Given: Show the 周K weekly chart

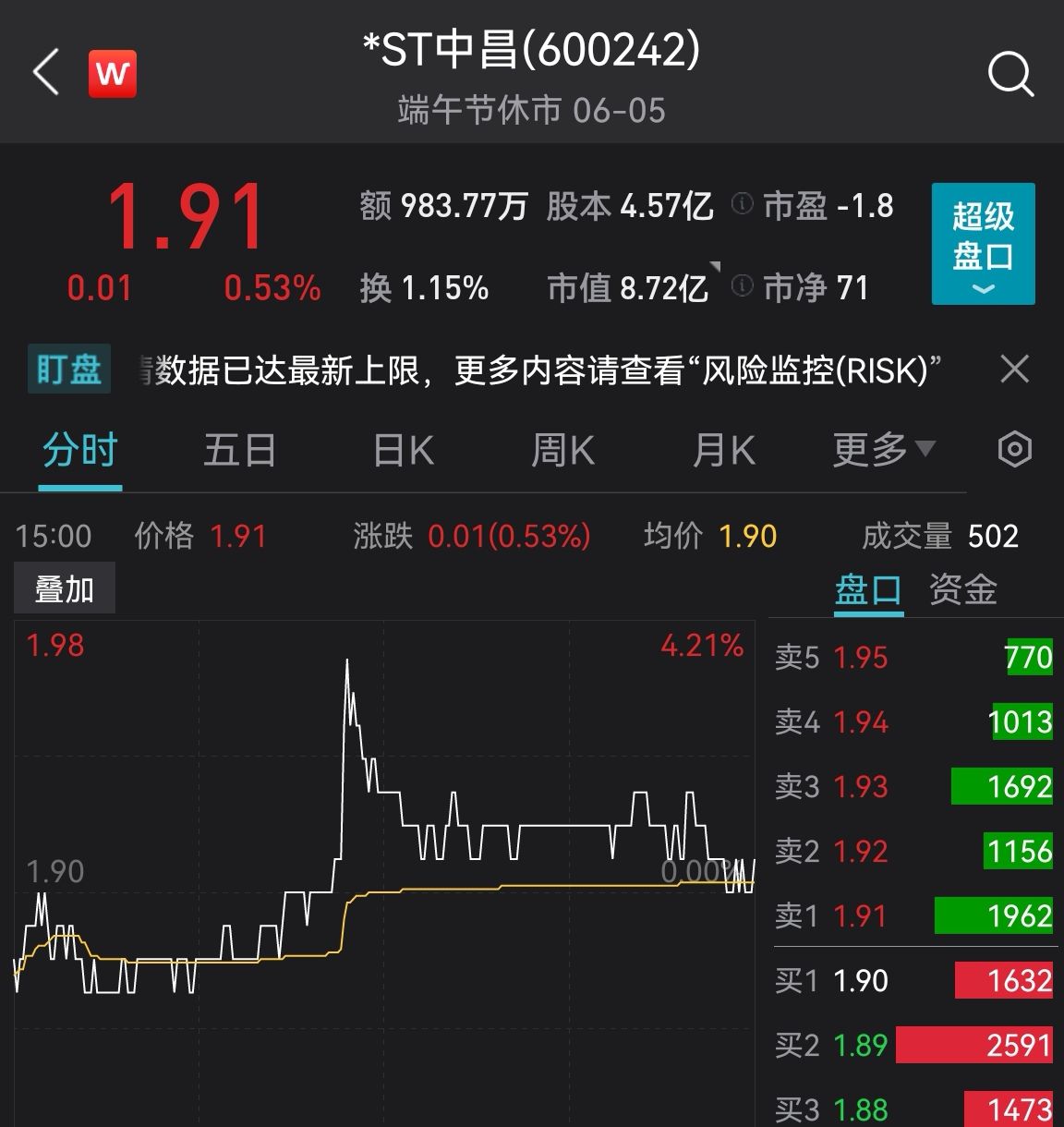Looking at the screenshot, I should tap(562, 451).
